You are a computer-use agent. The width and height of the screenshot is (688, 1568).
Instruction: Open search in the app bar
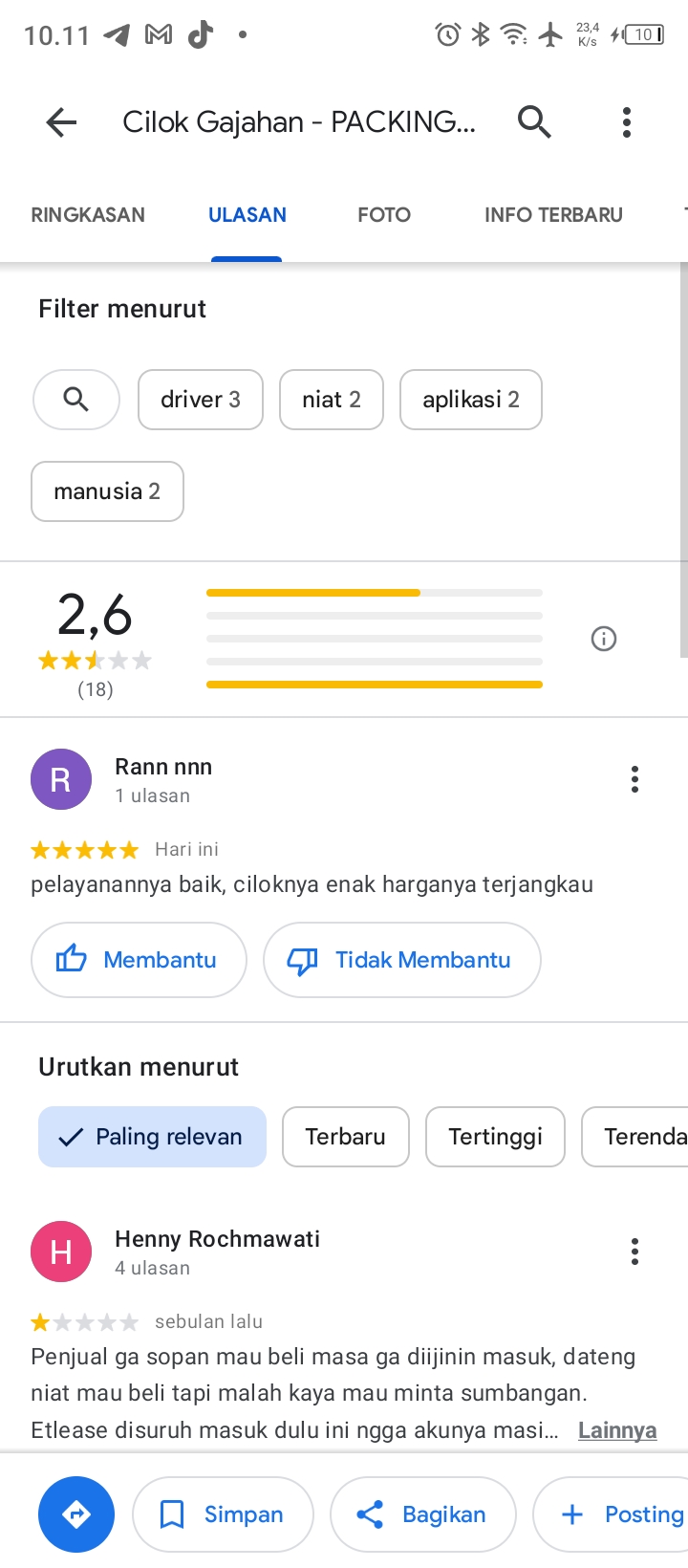pos(534,122)
